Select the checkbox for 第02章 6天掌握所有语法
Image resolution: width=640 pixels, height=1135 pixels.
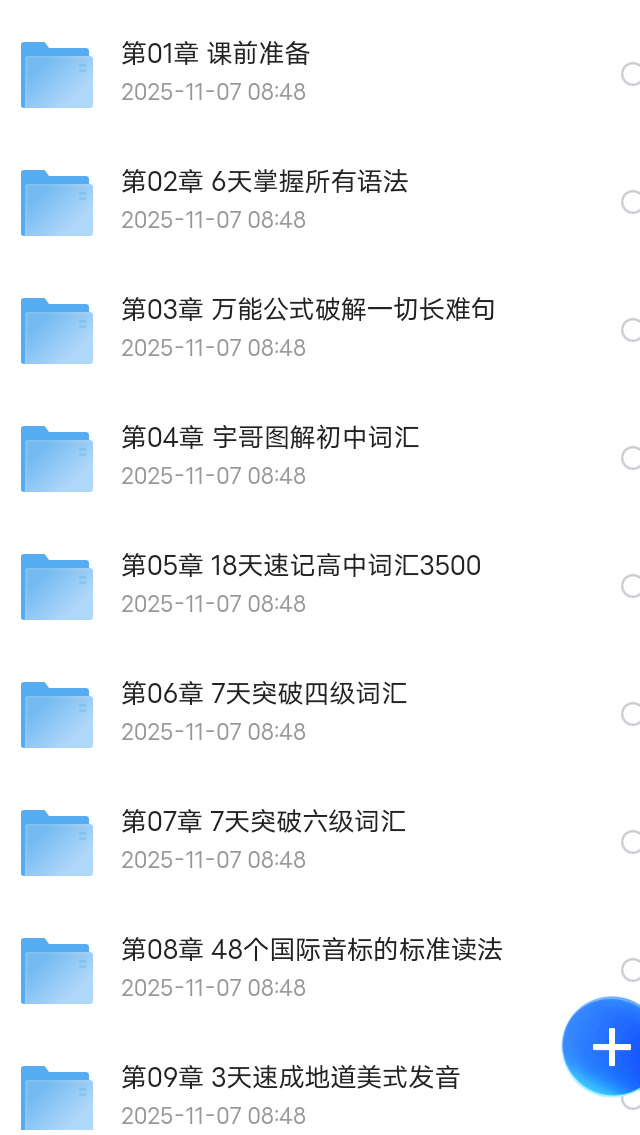(x=631, y=201)
